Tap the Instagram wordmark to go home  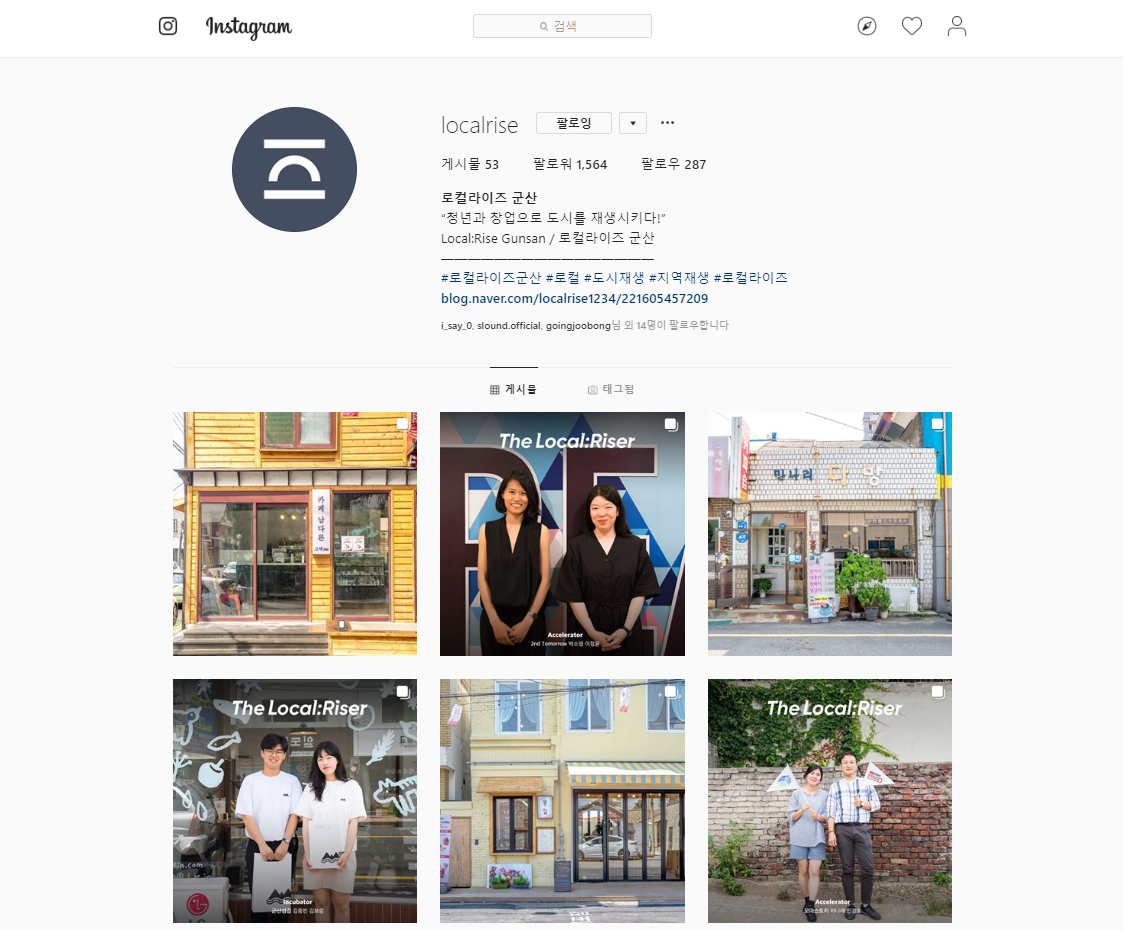(x=249, y=27)
